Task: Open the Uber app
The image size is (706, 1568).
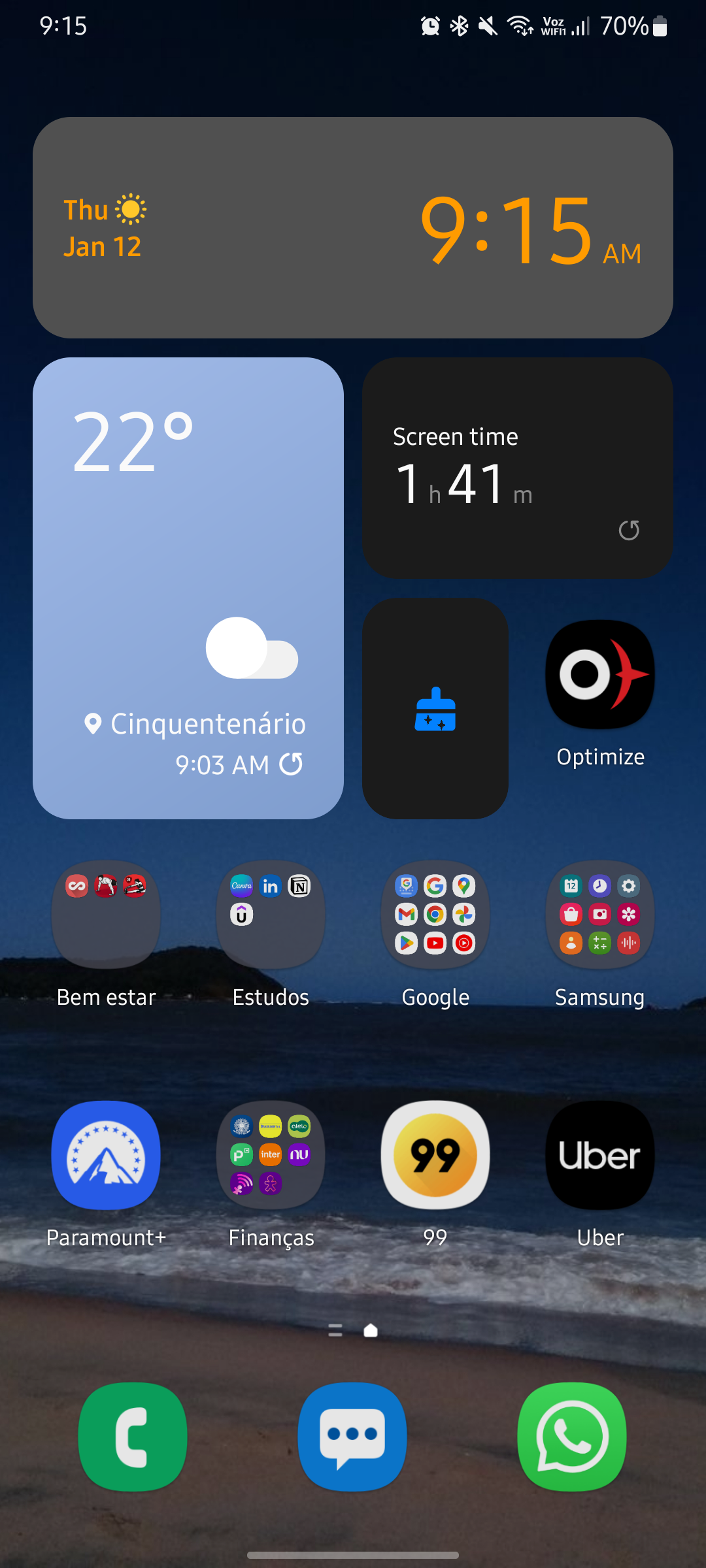Action: 599,1155
